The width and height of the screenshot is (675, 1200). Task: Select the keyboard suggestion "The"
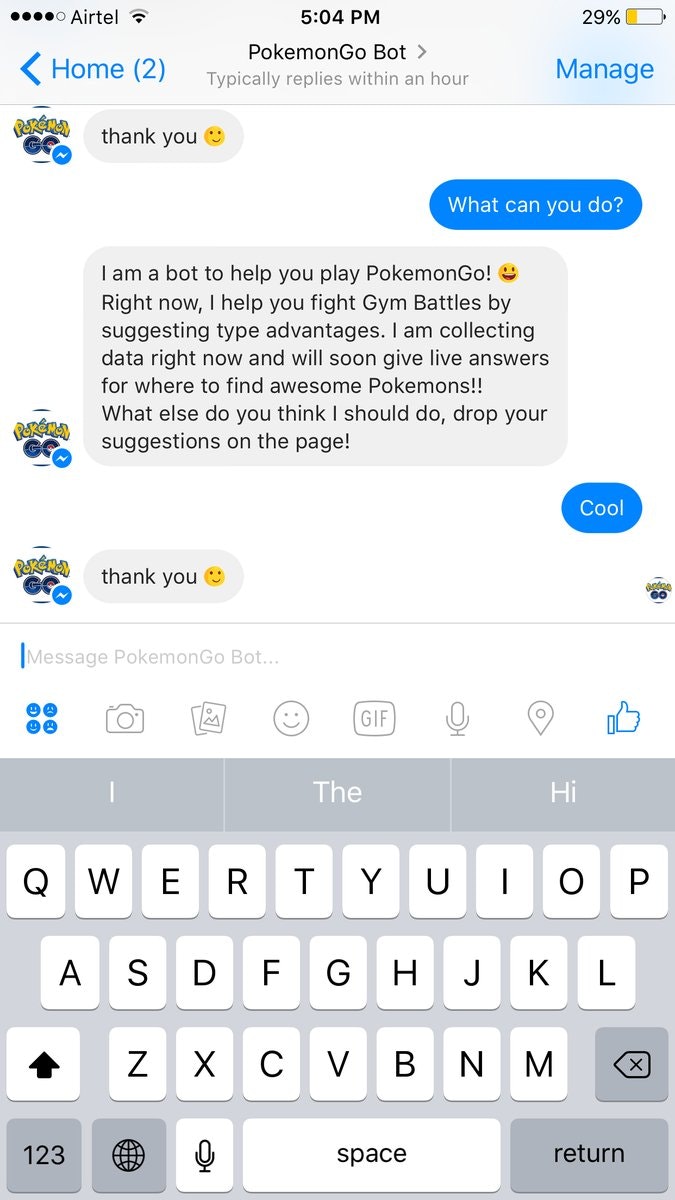(x=337, y=793)
